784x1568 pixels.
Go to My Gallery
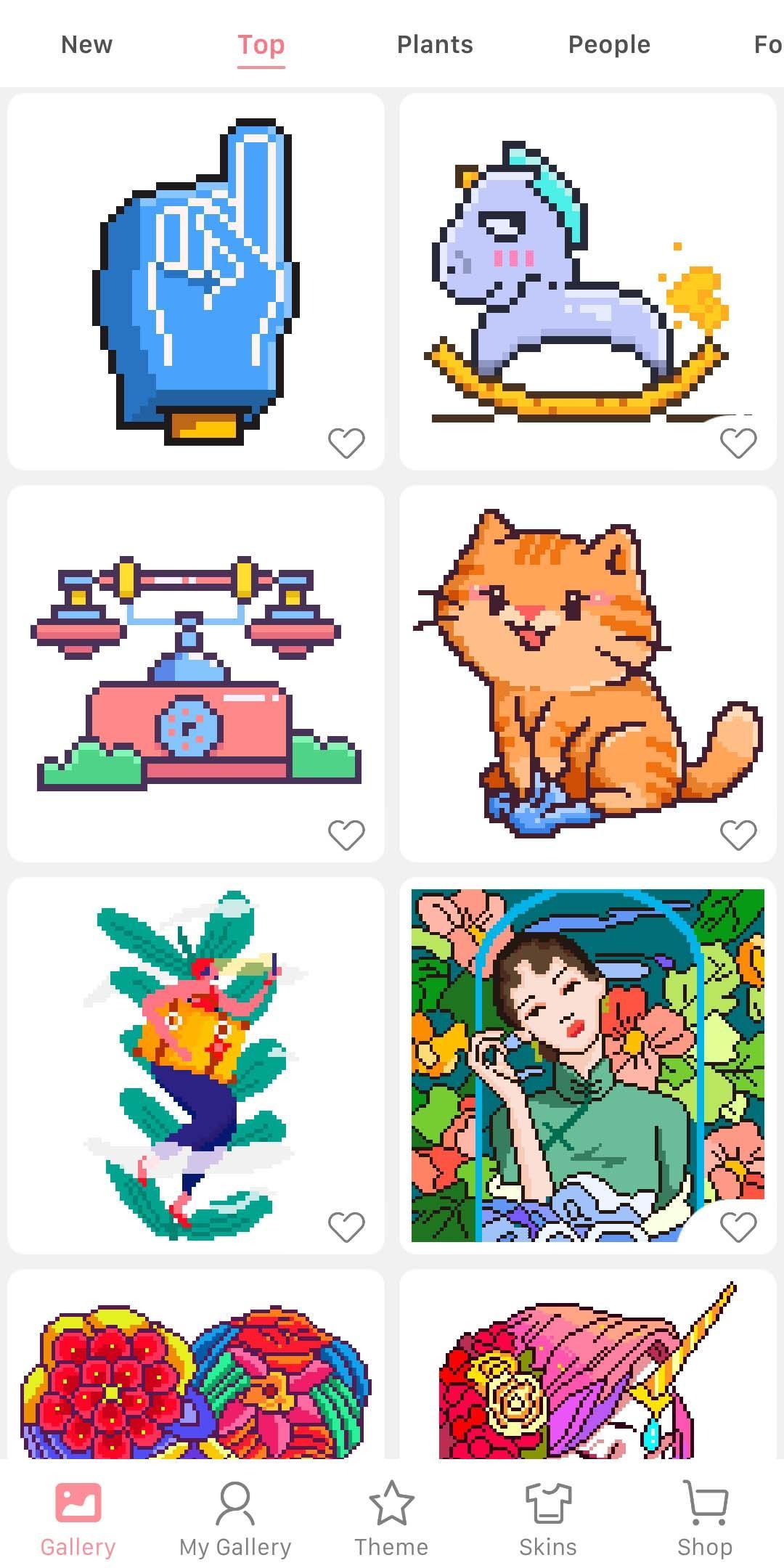point(235,1519)
